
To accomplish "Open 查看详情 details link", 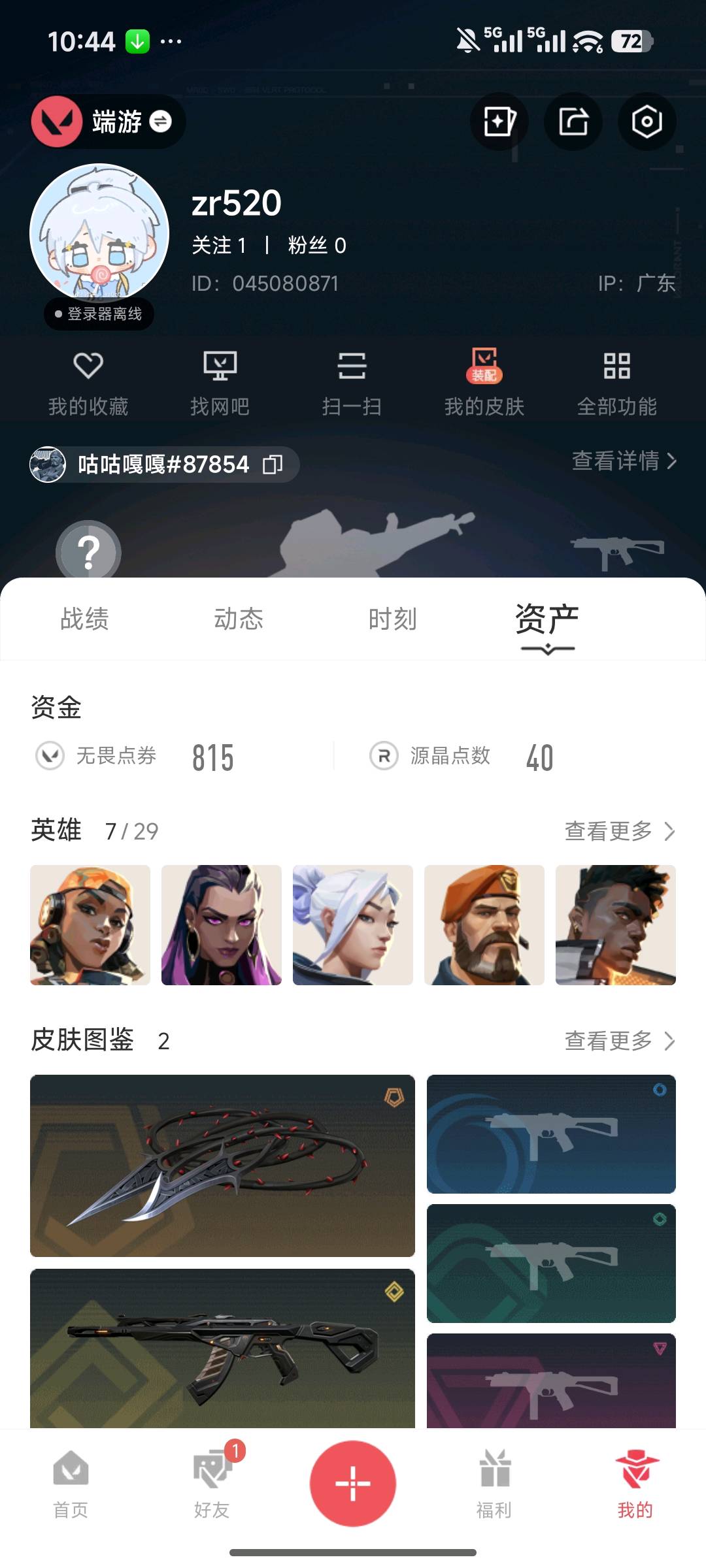I will point(624,461).
